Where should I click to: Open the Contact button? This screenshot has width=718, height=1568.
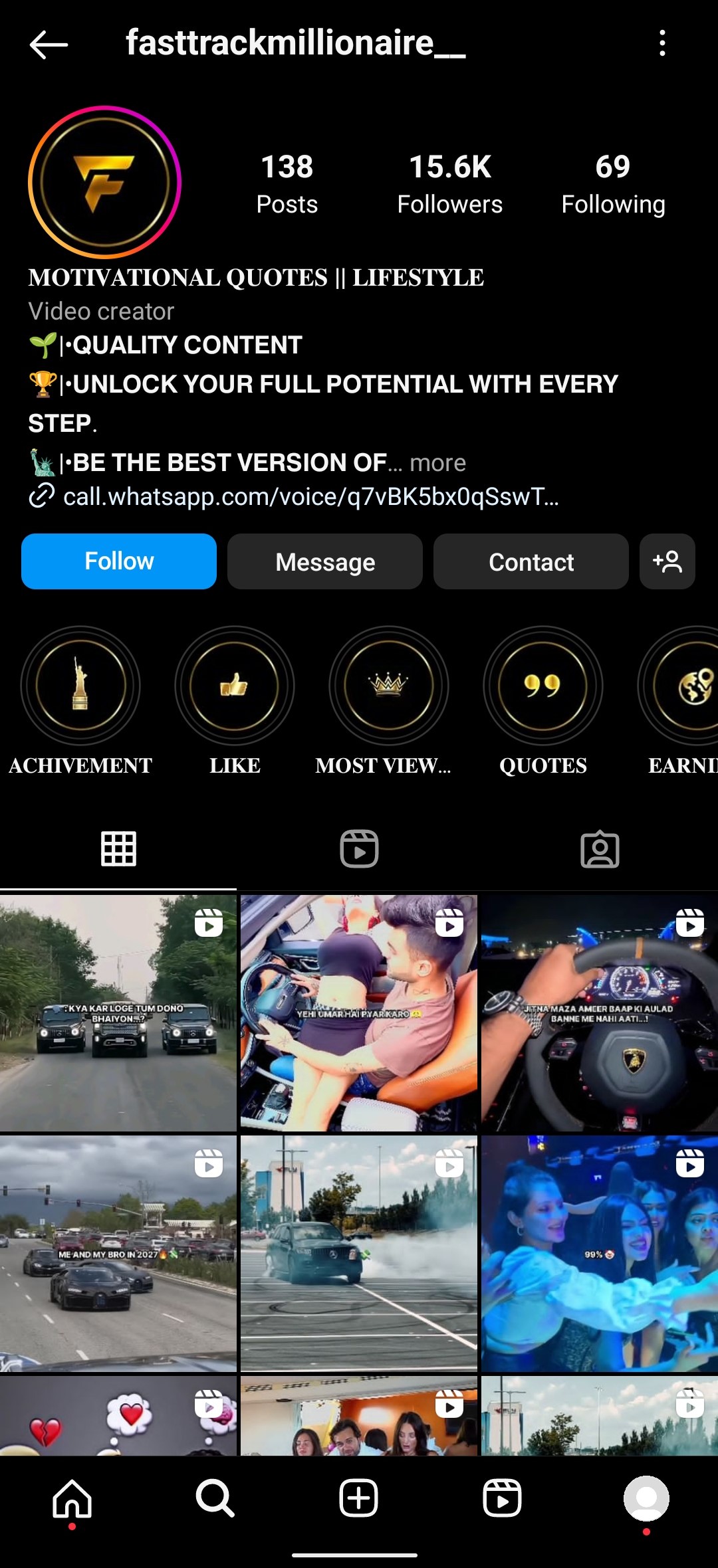tap(531, 561)
